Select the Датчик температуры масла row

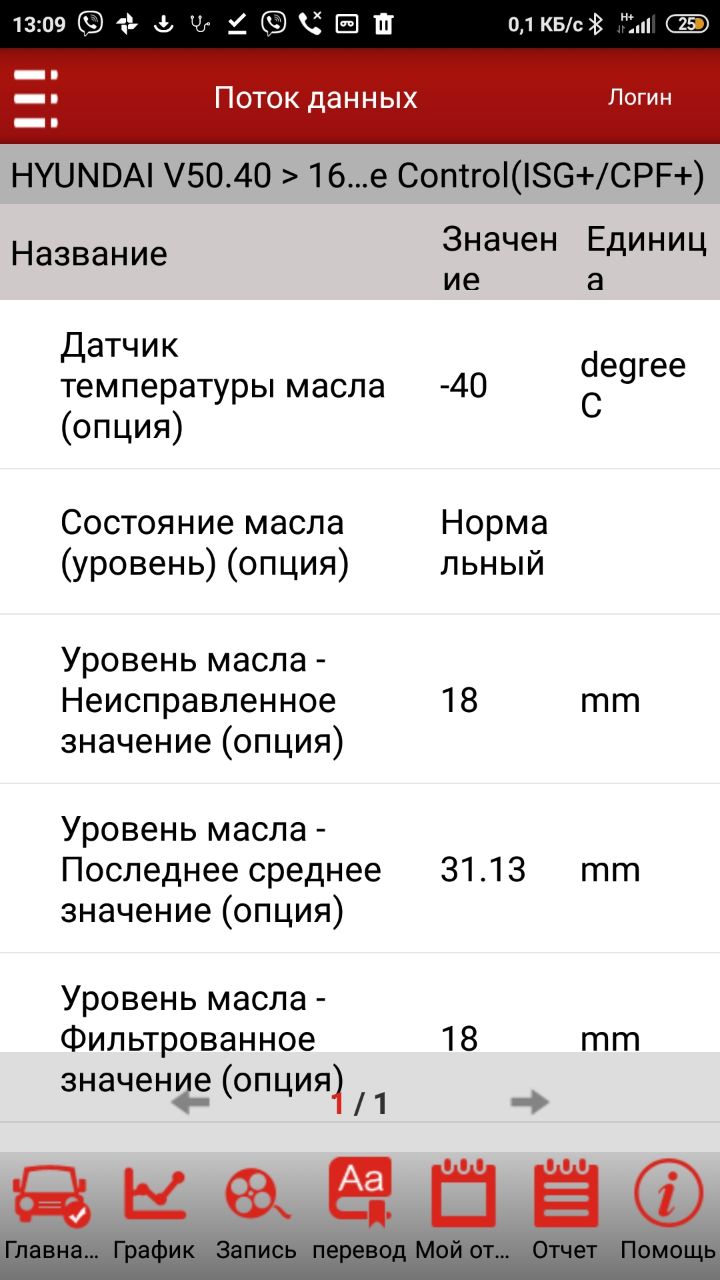360,385
